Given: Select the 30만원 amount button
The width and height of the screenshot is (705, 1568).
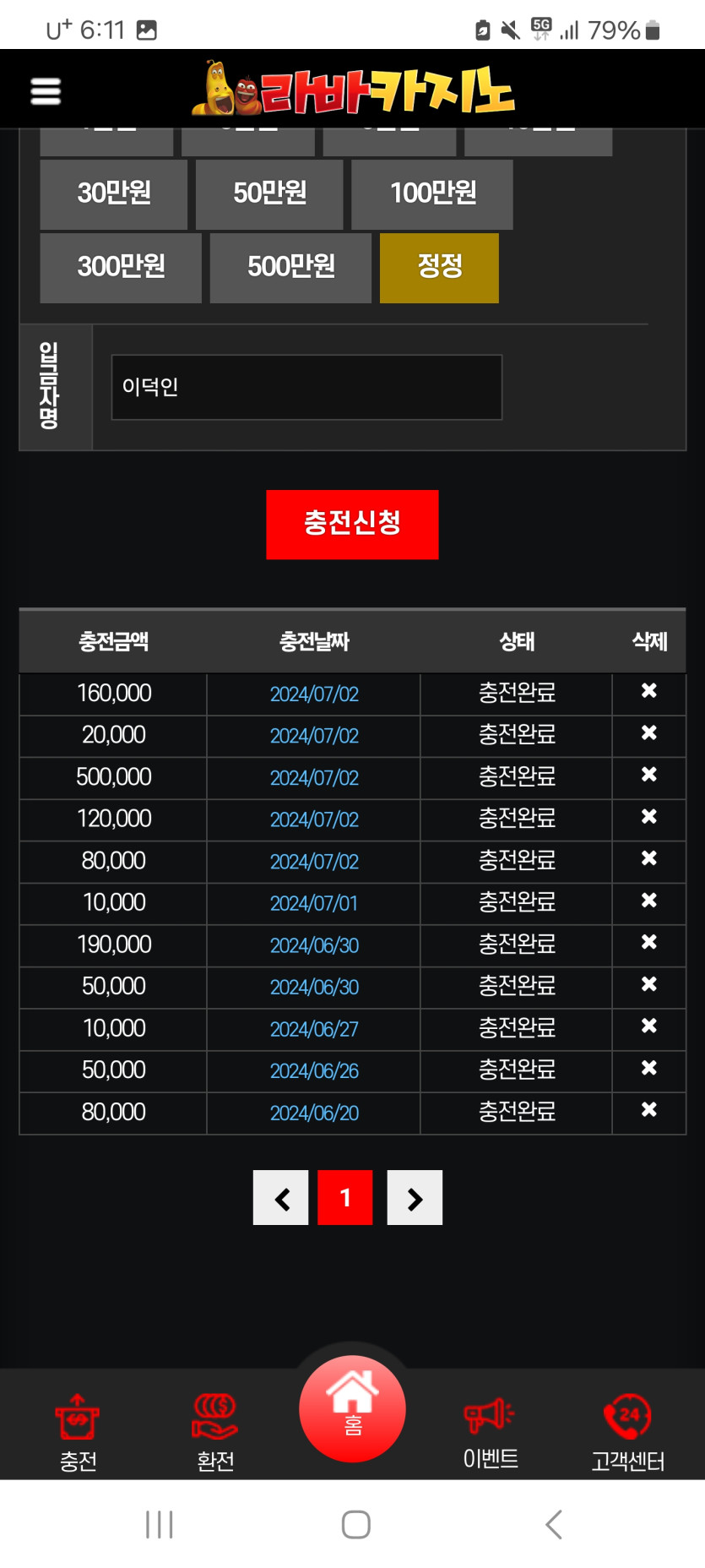Looking at the screenshot, I should click(x=114, y=193).
